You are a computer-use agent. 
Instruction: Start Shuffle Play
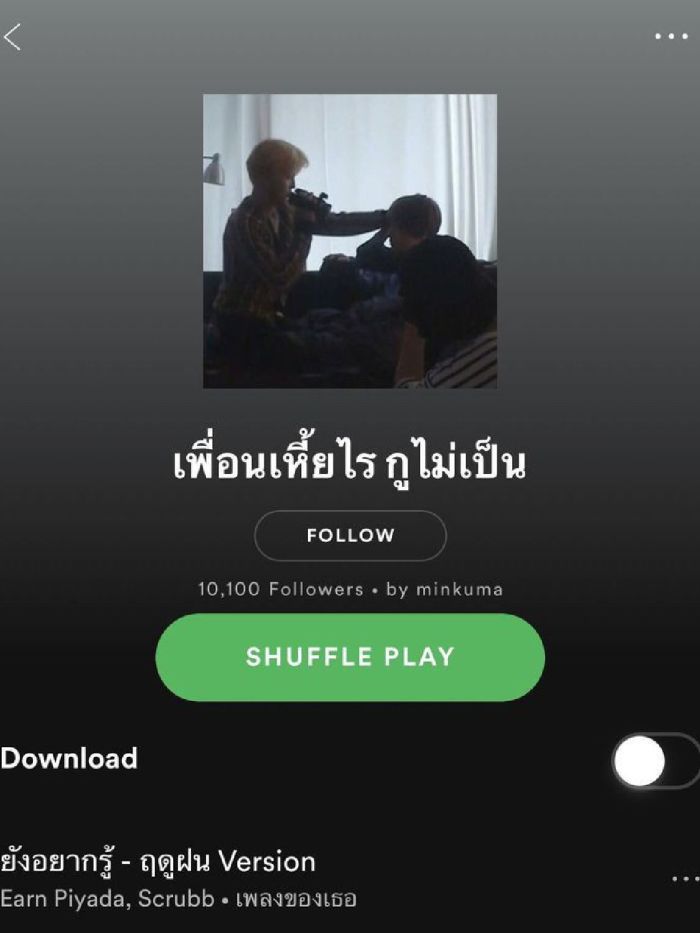click(x=350, y=657)
